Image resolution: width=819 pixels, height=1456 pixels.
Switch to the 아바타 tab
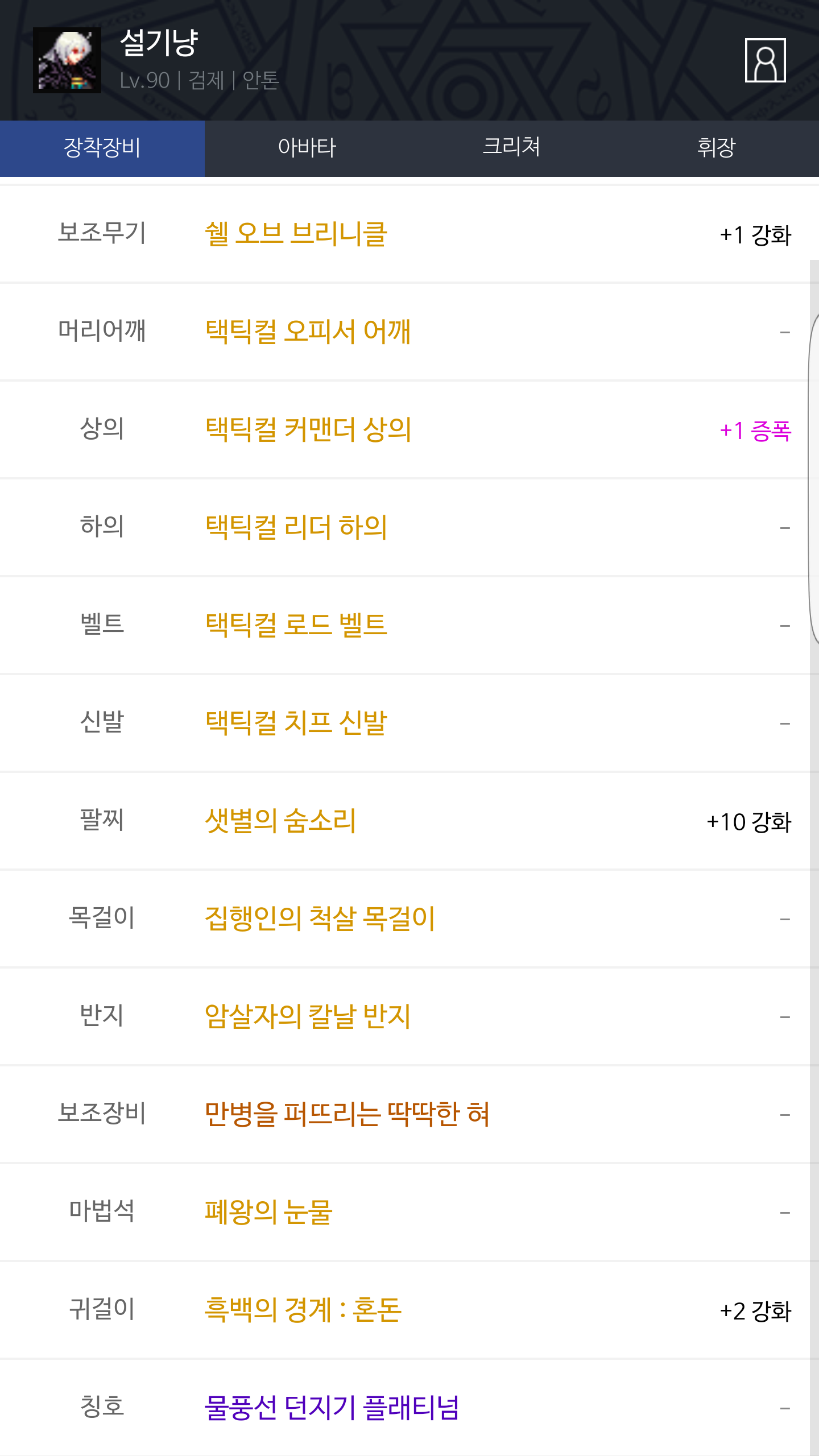307,148
